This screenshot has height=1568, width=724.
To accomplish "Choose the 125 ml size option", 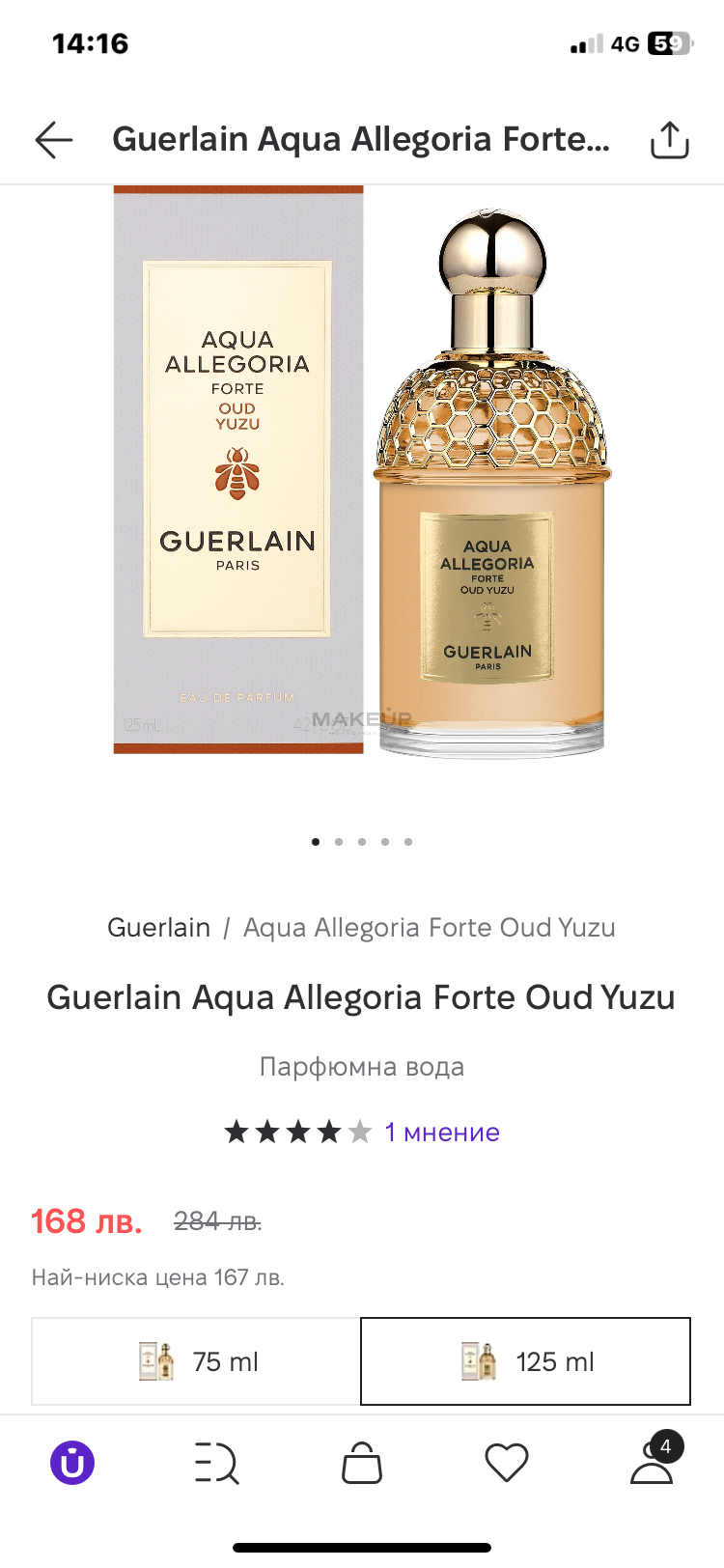I will [526, 1361].
